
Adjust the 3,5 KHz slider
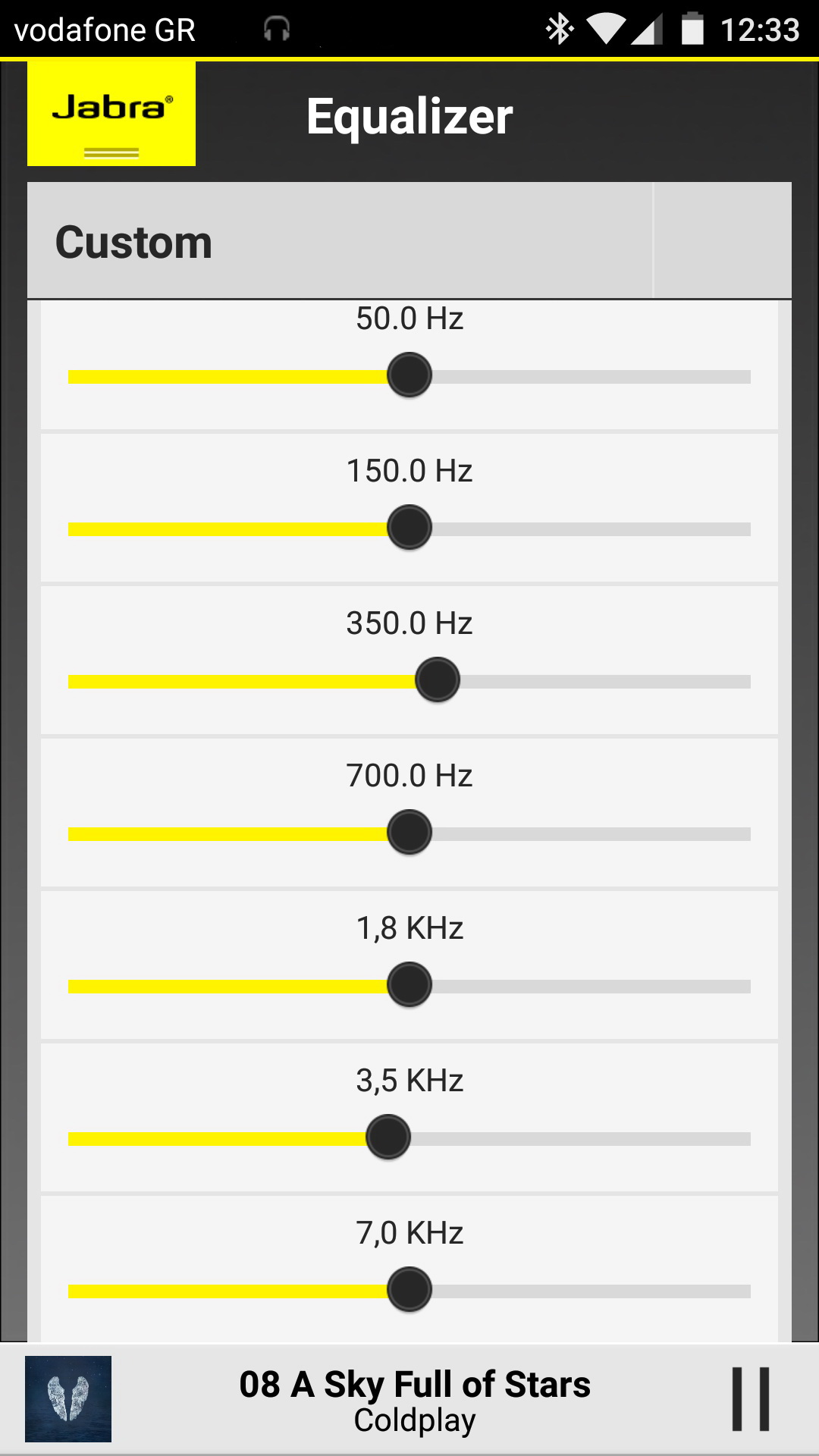coord(409,1138)
